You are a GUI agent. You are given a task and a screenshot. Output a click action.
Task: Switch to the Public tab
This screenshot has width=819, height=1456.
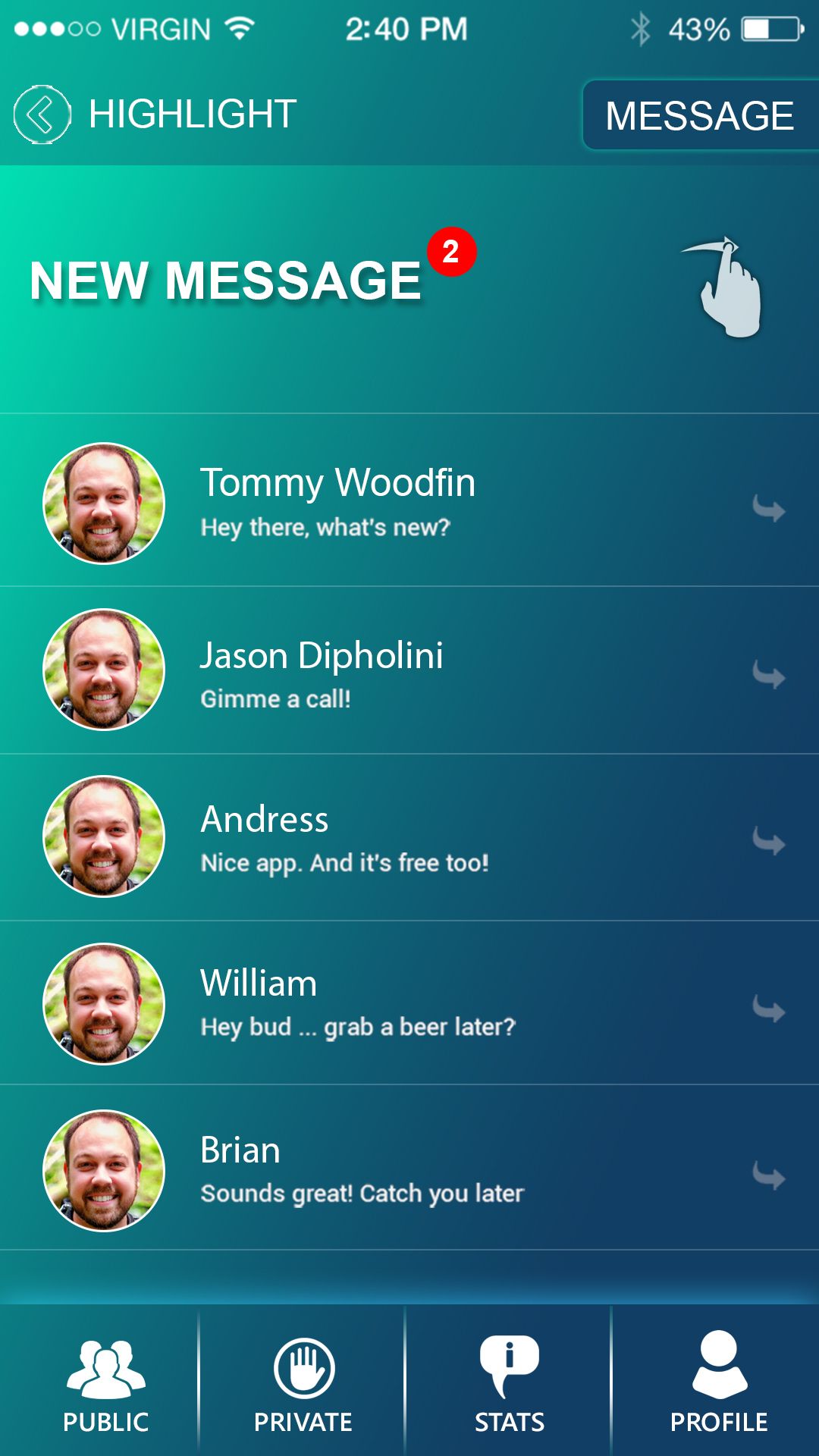tap(105, 1384)
